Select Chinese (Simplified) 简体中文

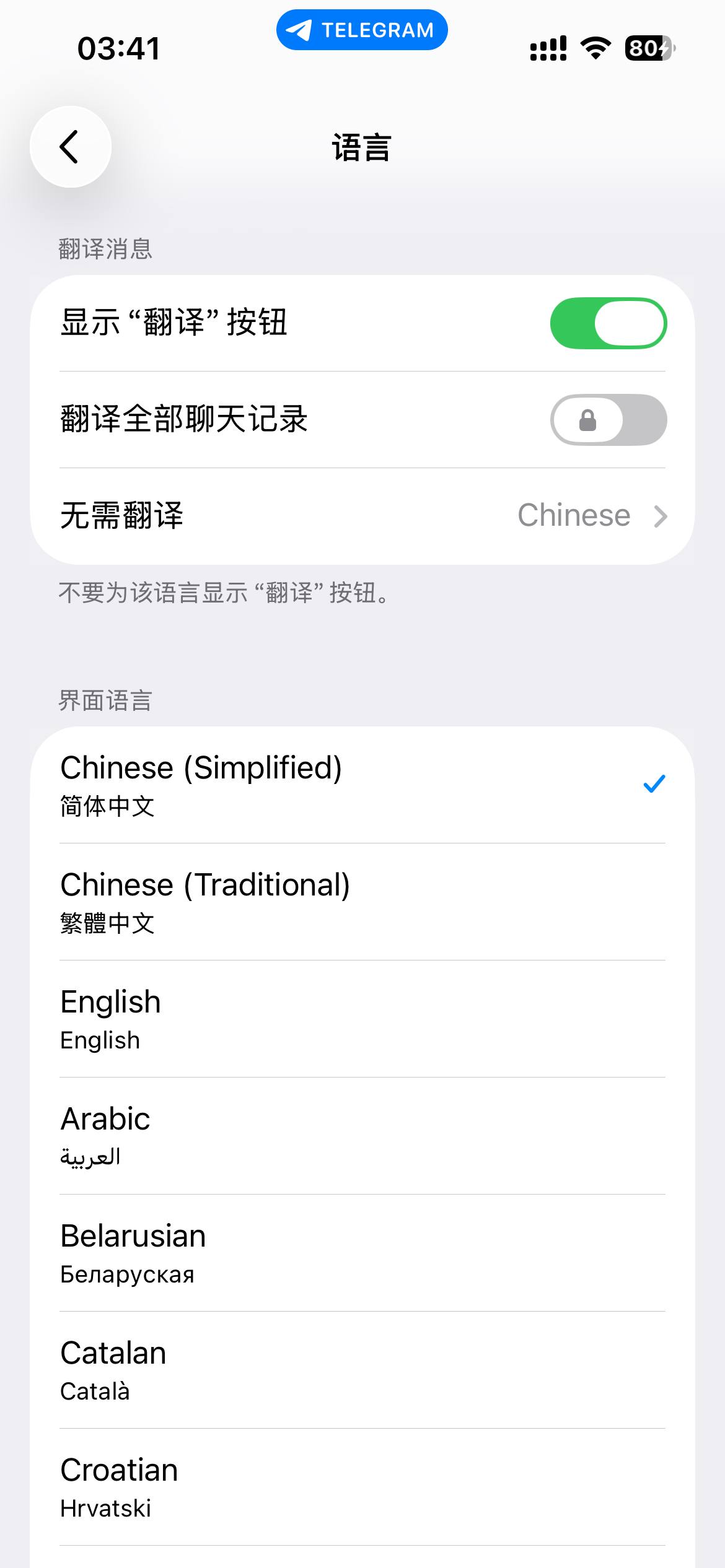click(x=362, y=785)
